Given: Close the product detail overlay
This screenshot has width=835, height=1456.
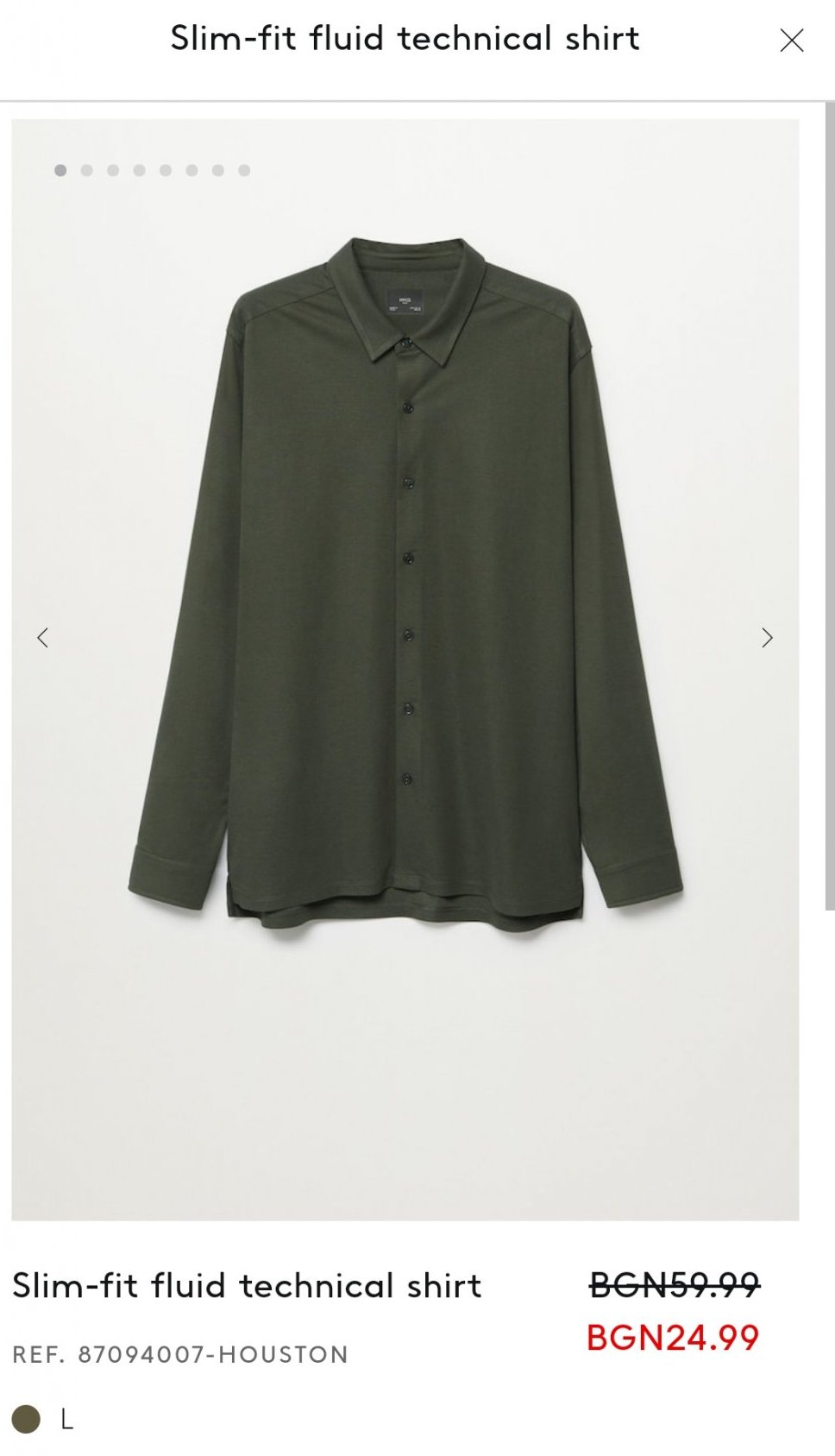Looking at the screenshot, I should point(791,41).
